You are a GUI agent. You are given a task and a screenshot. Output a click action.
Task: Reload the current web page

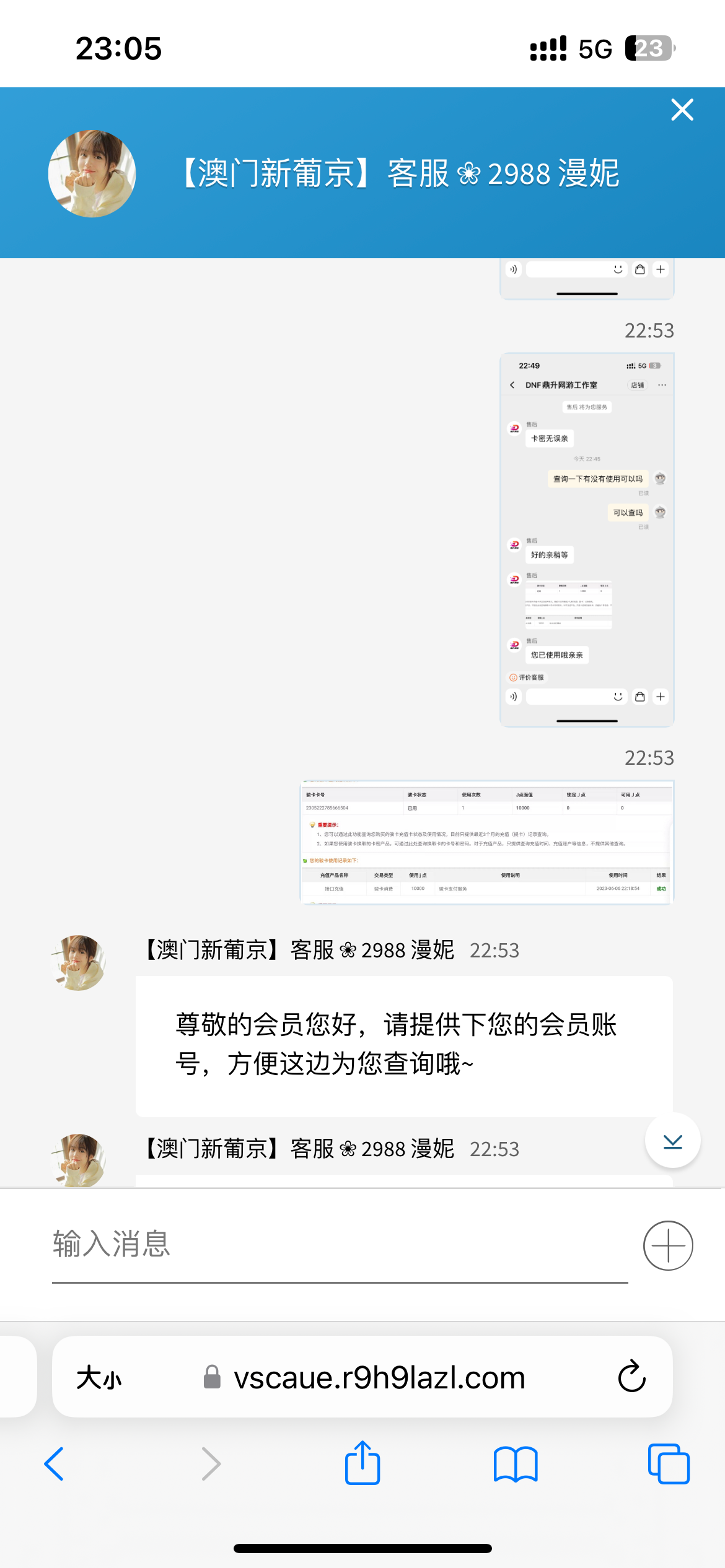click(x=632, y=1377)
